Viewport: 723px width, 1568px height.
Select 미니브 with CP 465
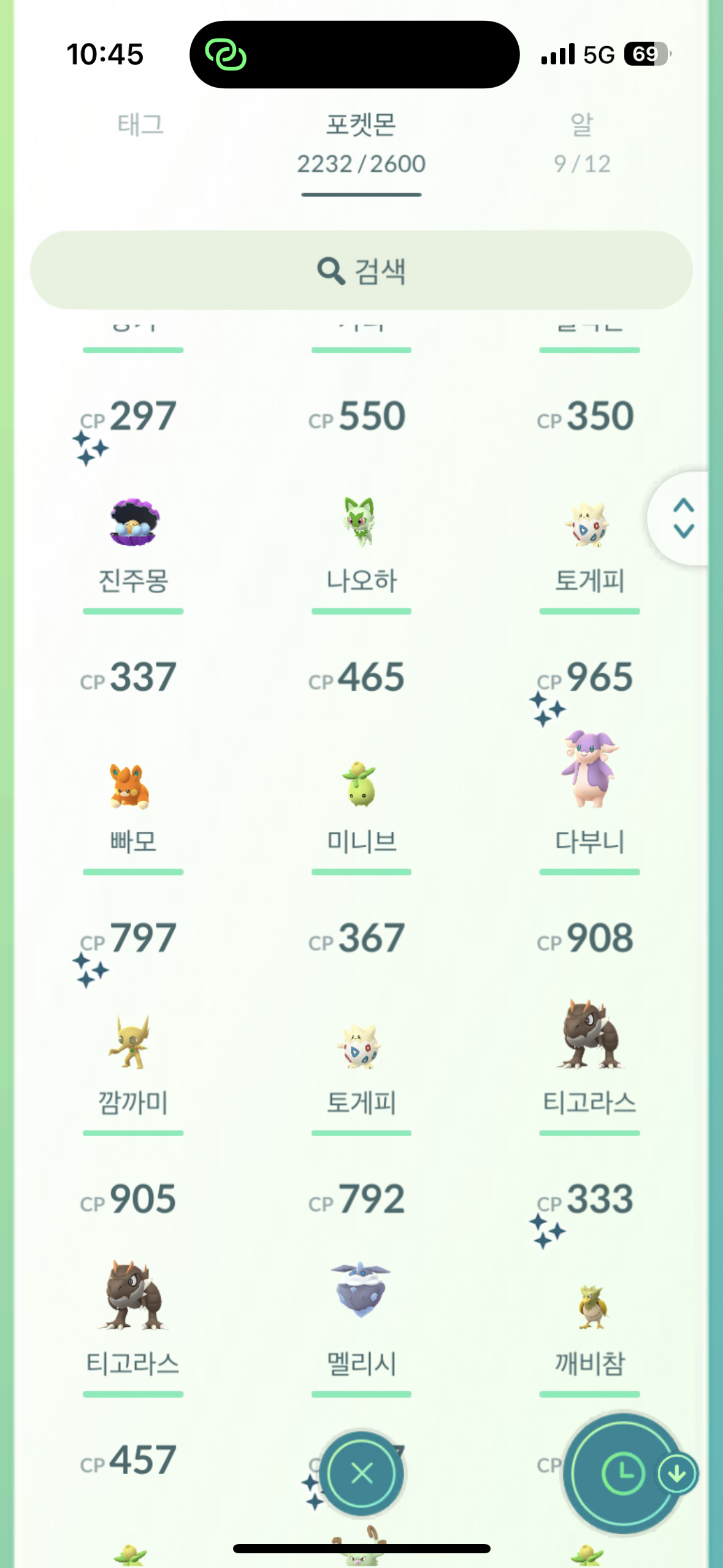tap(361, 785)
